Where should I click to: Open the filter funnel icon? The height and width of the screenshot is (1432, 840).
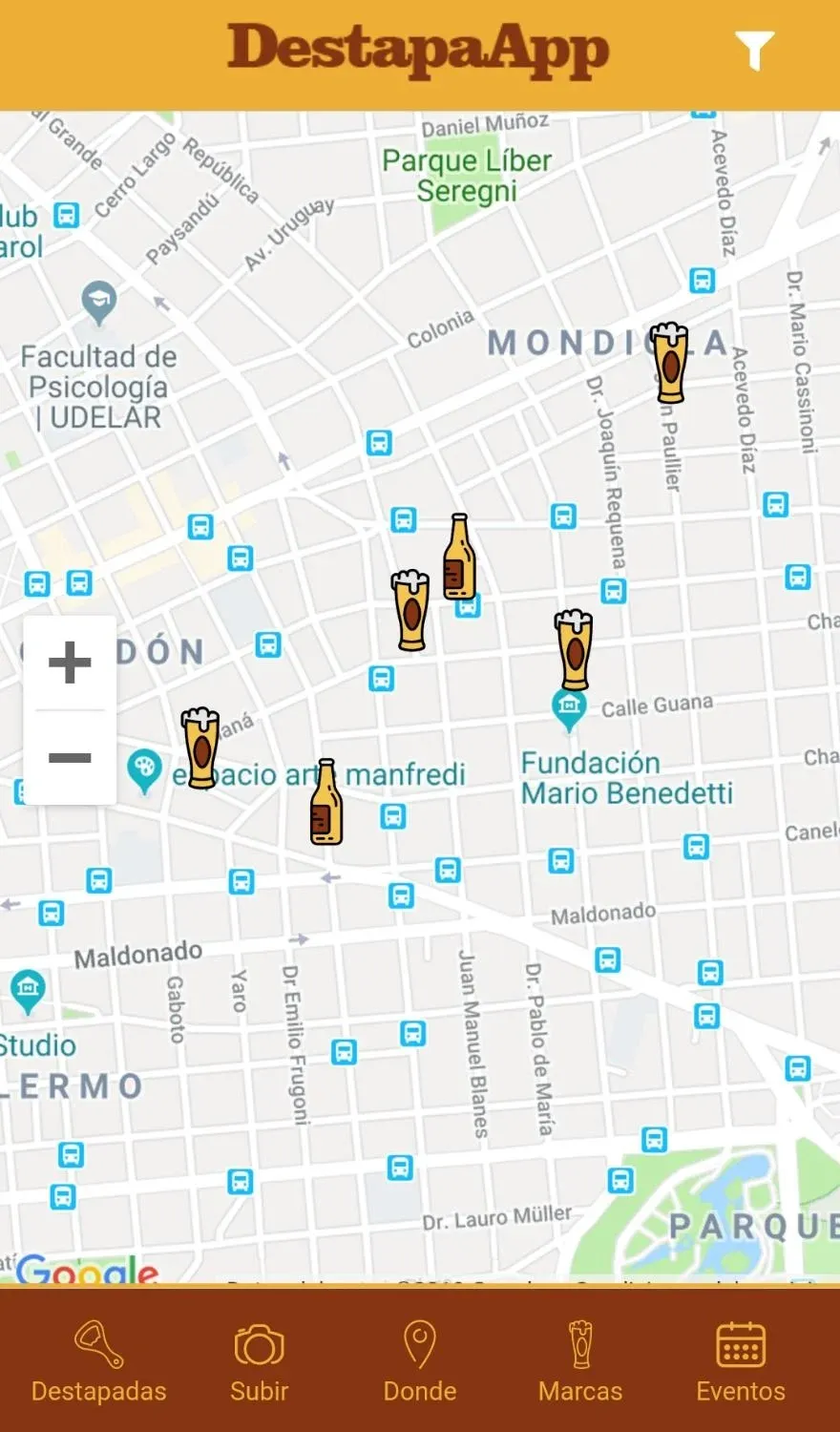(753, 50)
